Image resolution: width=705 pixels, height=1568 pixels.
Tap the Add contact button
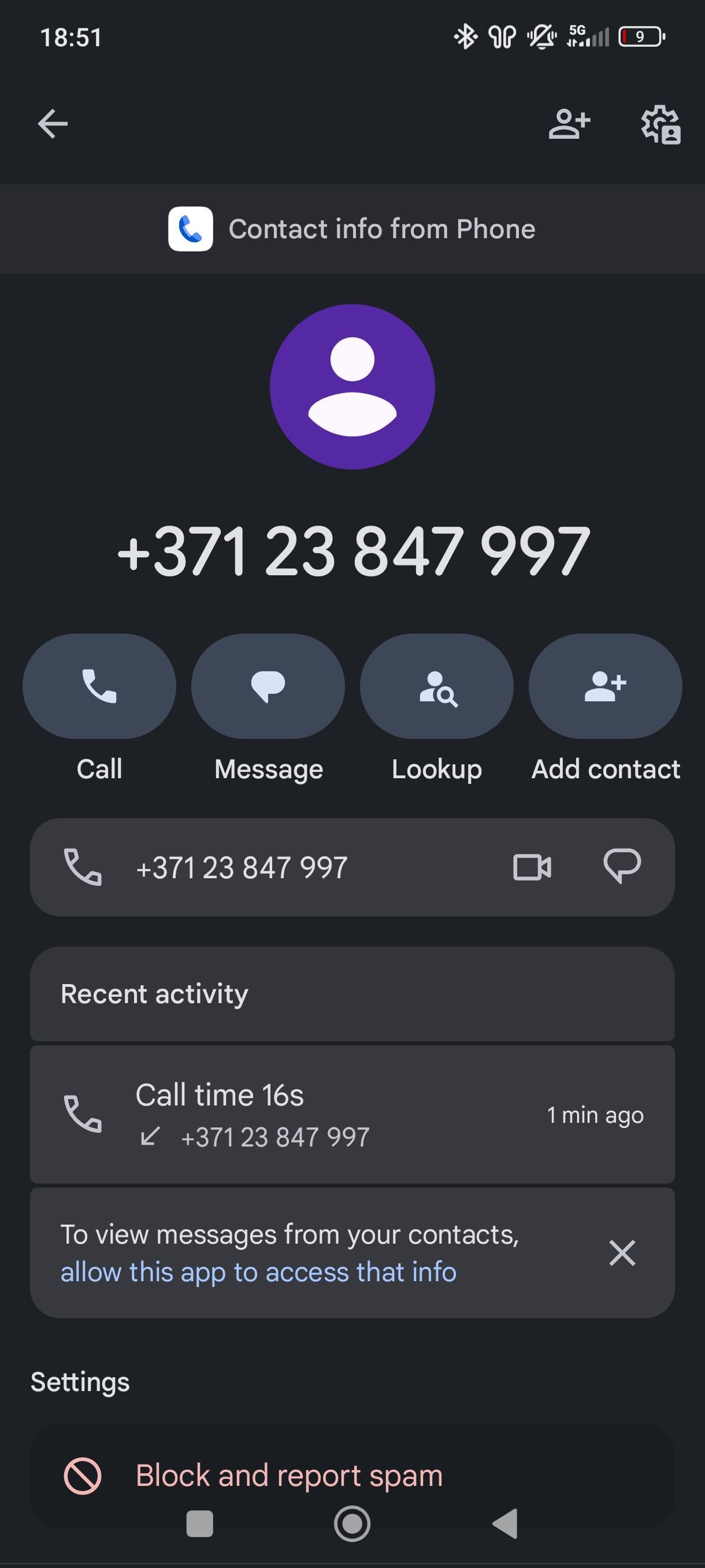point(605,686)
